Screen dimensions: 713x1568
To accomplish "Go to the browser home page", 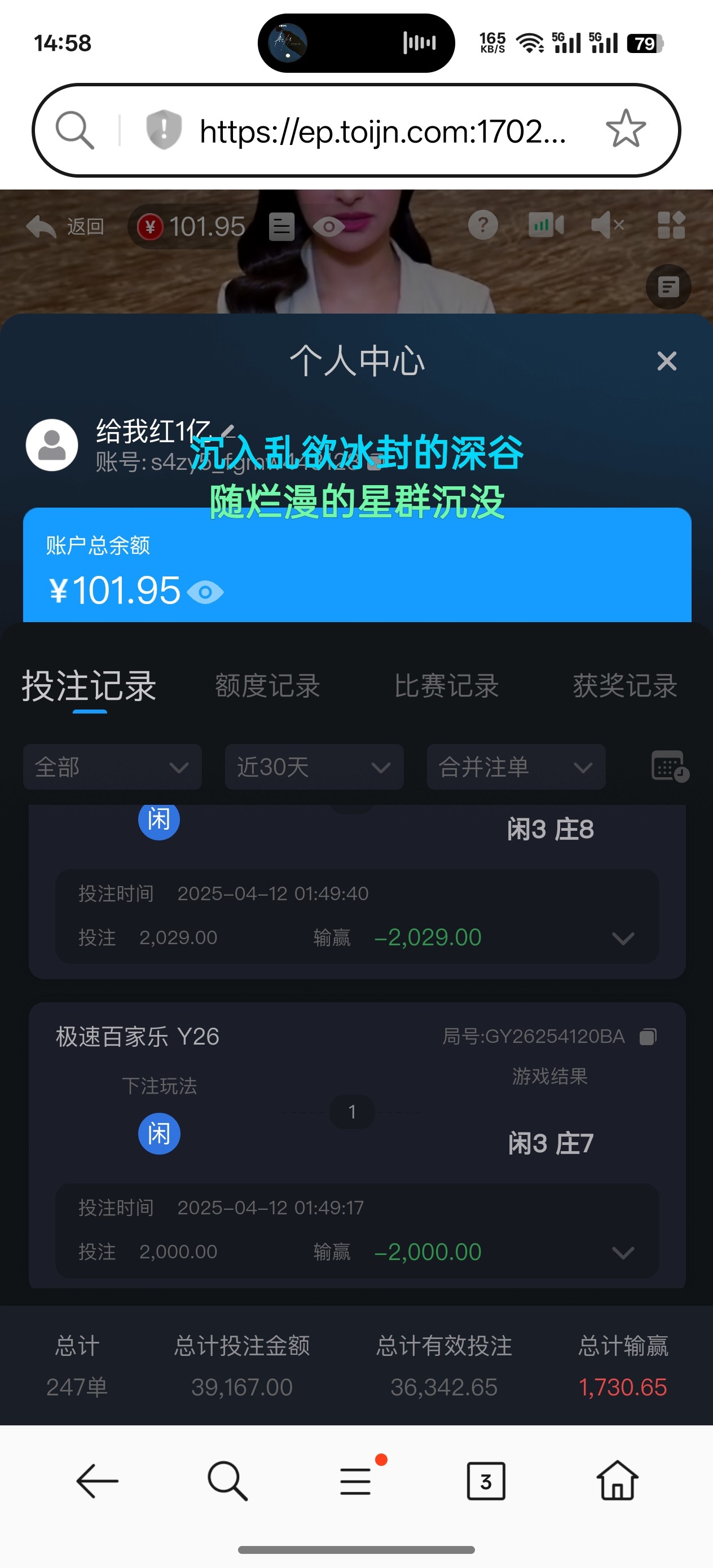I will click(617, 1481).
